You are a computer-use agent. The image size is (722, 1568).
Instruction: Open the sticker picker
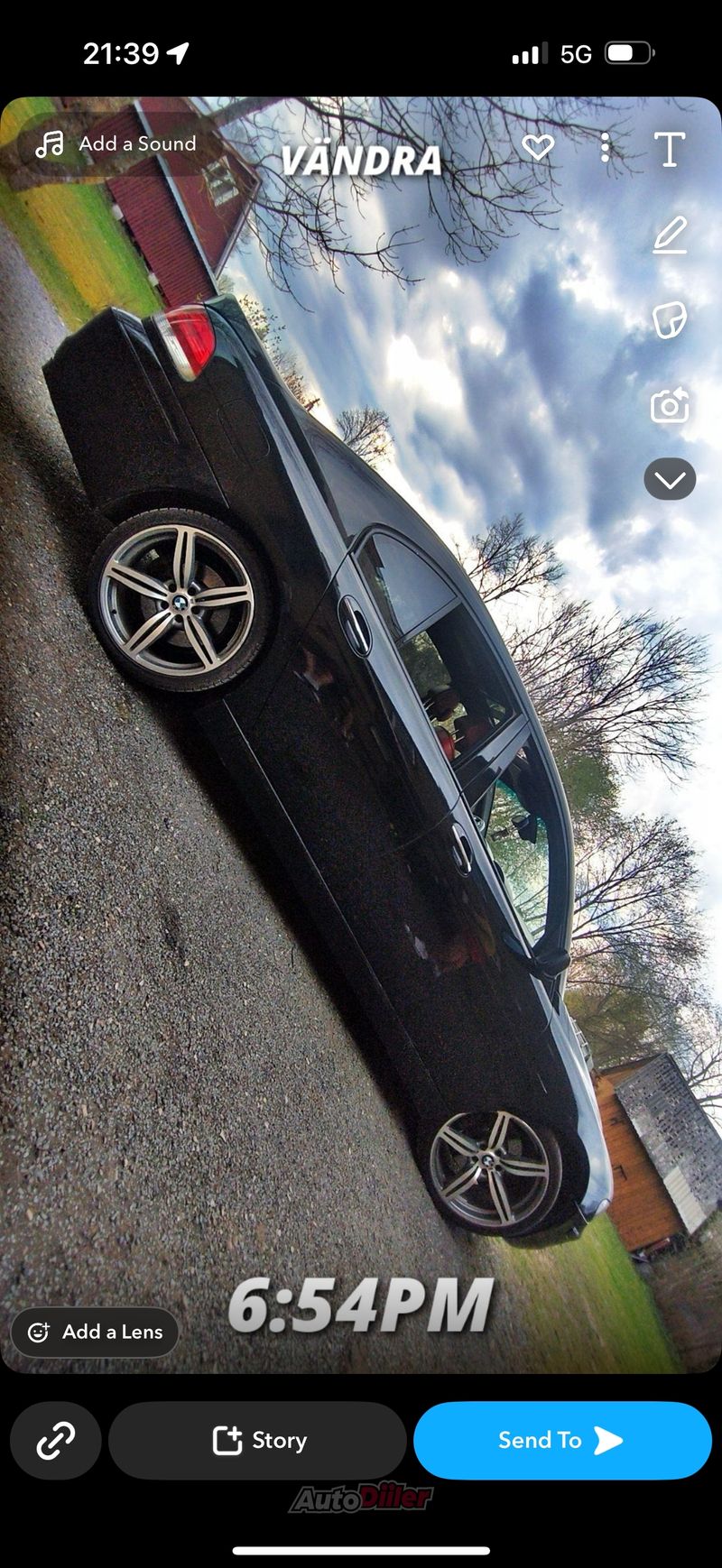tap(670, 320)
